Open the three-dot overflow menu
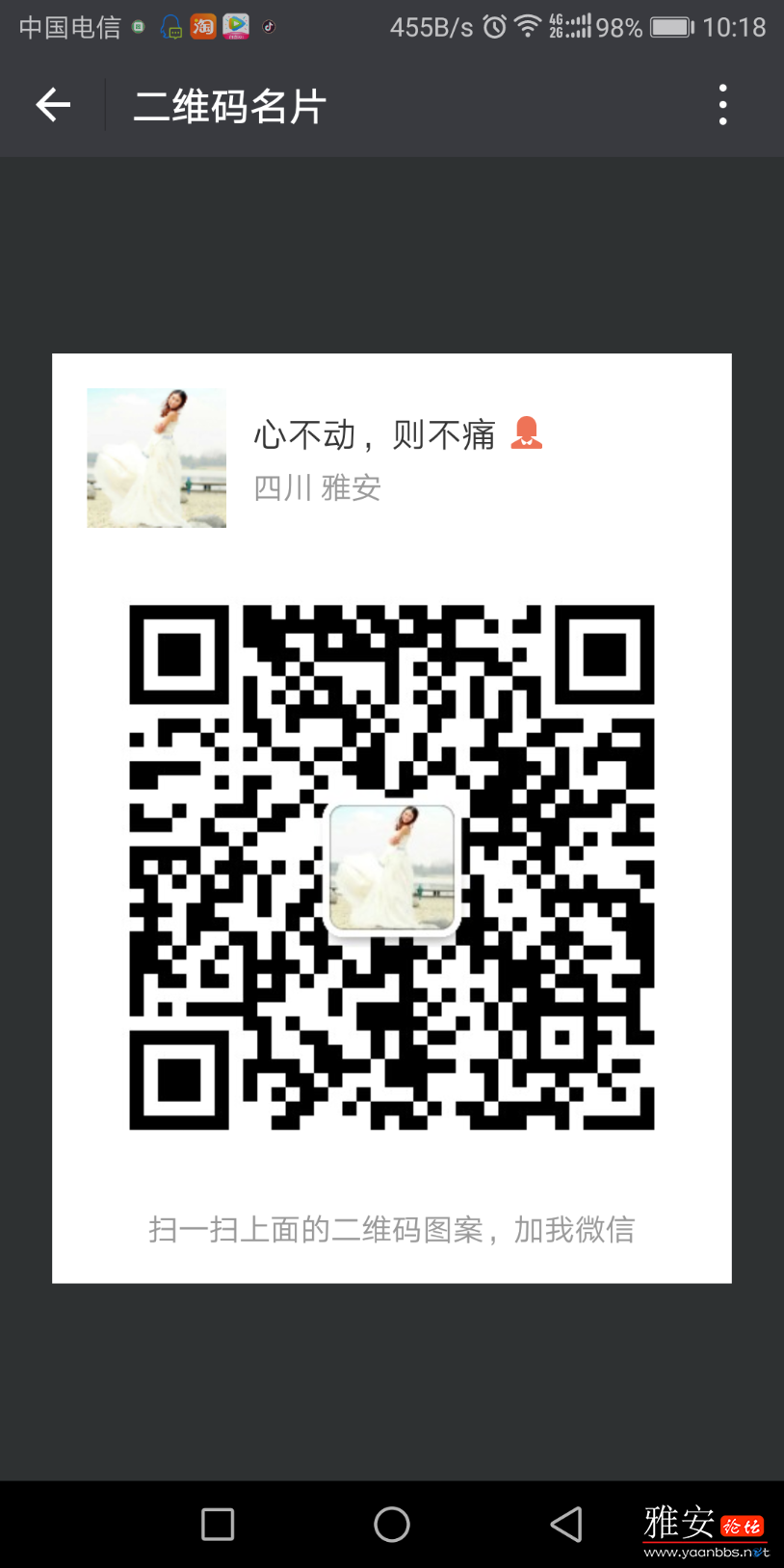The image size is (784, 1568). pyautogui.click(x=722, y=105)
